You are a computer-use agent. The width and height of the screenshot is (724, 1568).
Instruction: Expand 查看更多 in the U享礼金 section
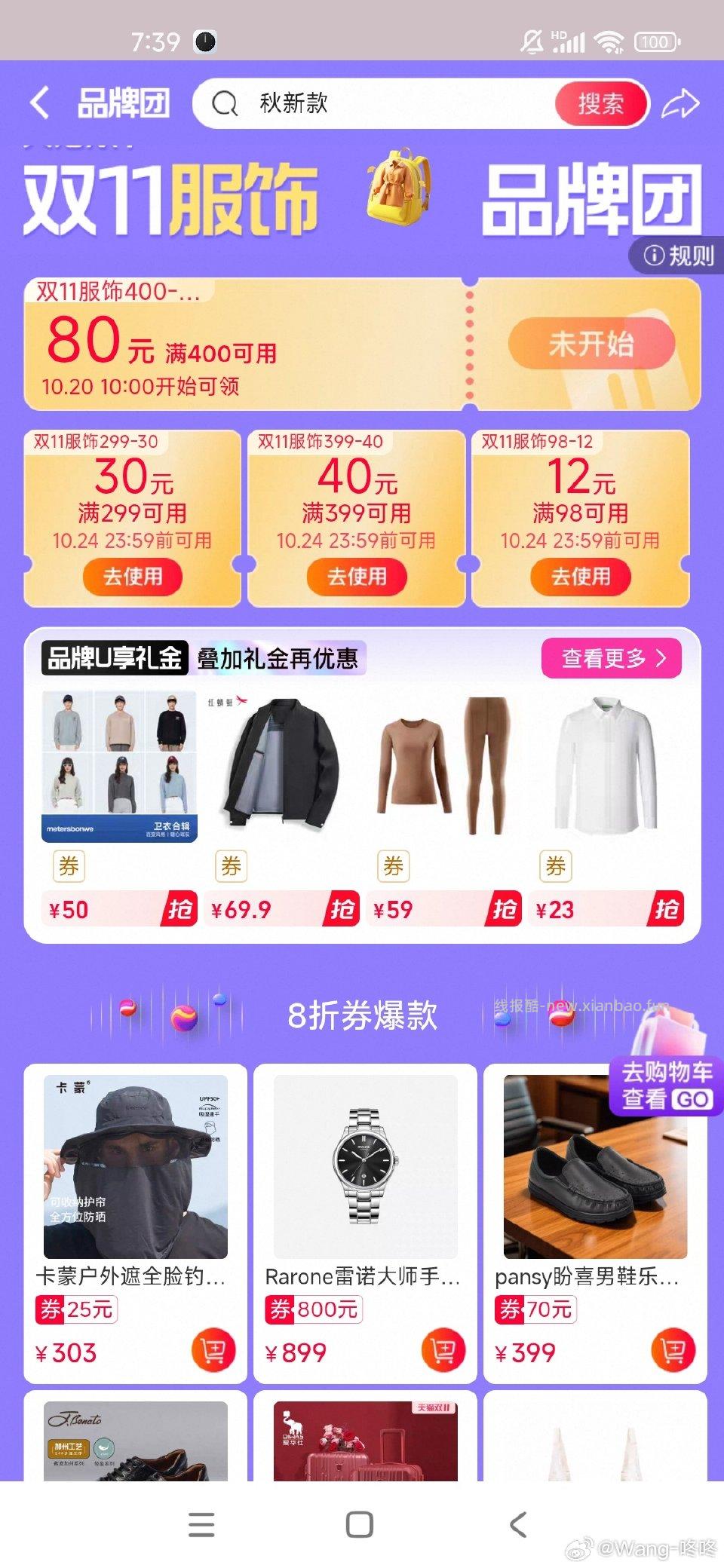coord(611,657)
